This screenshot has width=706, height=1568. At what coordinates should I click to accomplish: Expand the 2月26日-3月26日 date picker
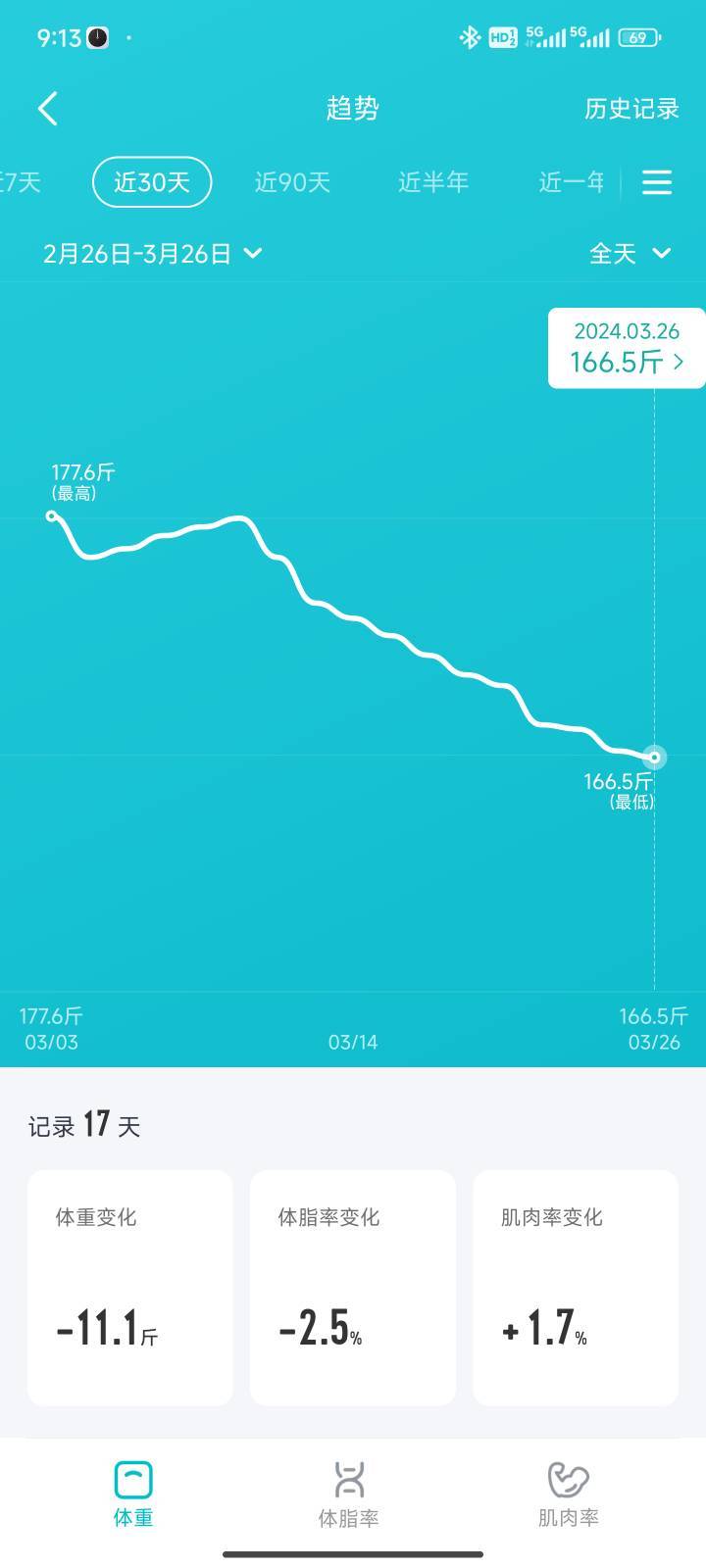point(153,254)
